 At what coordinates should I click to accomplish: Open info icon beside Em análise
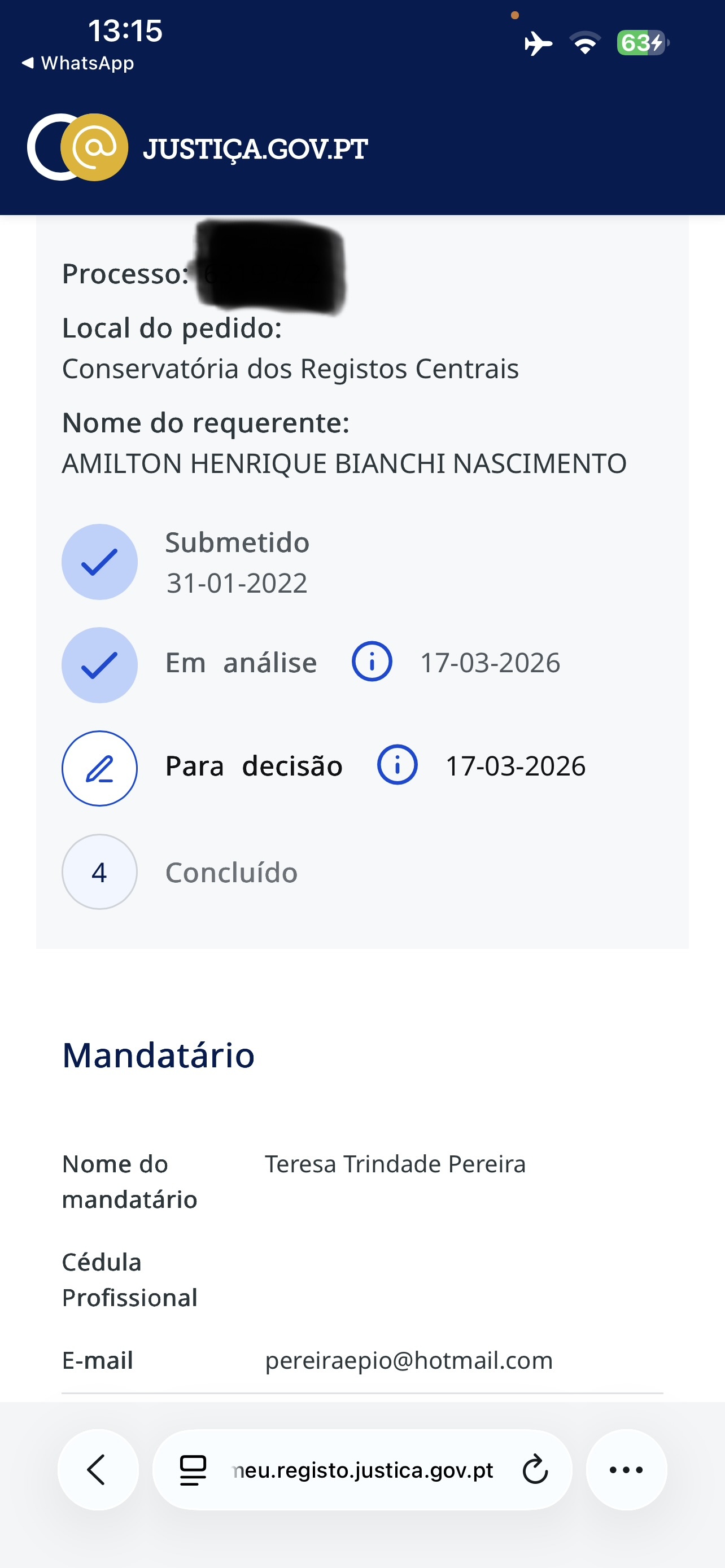372,662
